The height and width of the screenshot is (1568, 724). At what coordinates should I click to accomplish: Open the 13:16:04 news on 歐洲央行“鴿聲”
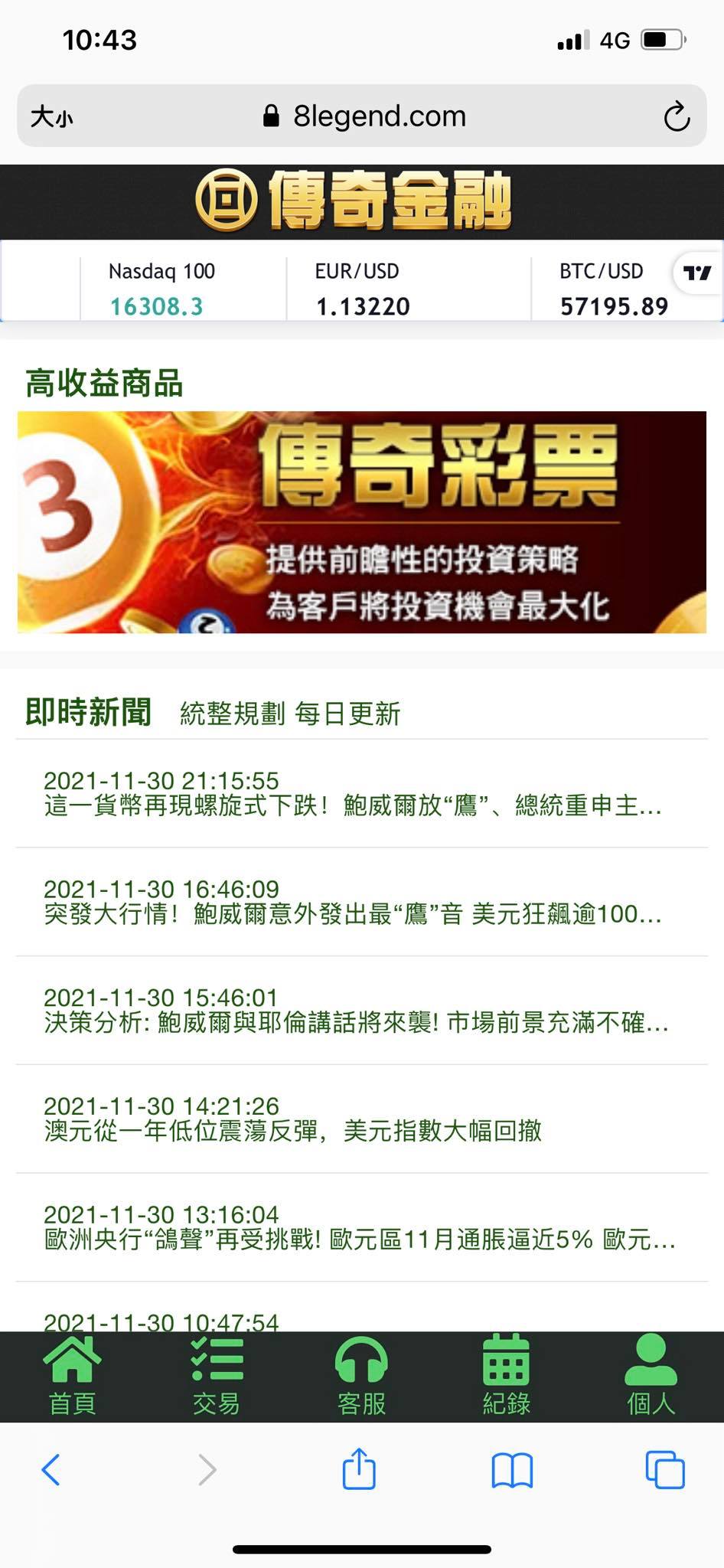(360, 1228)
